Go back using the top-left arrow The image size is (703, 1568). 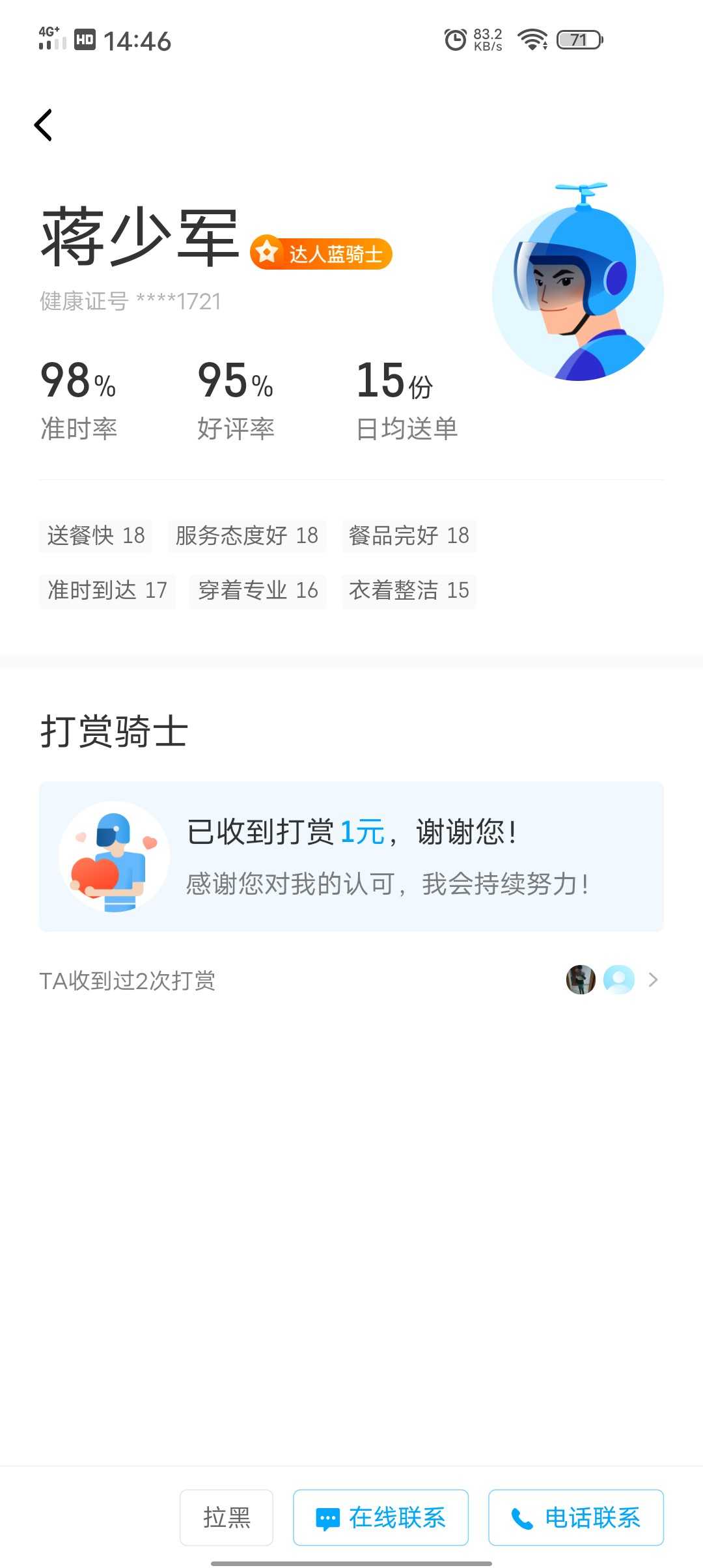point(43,125)
